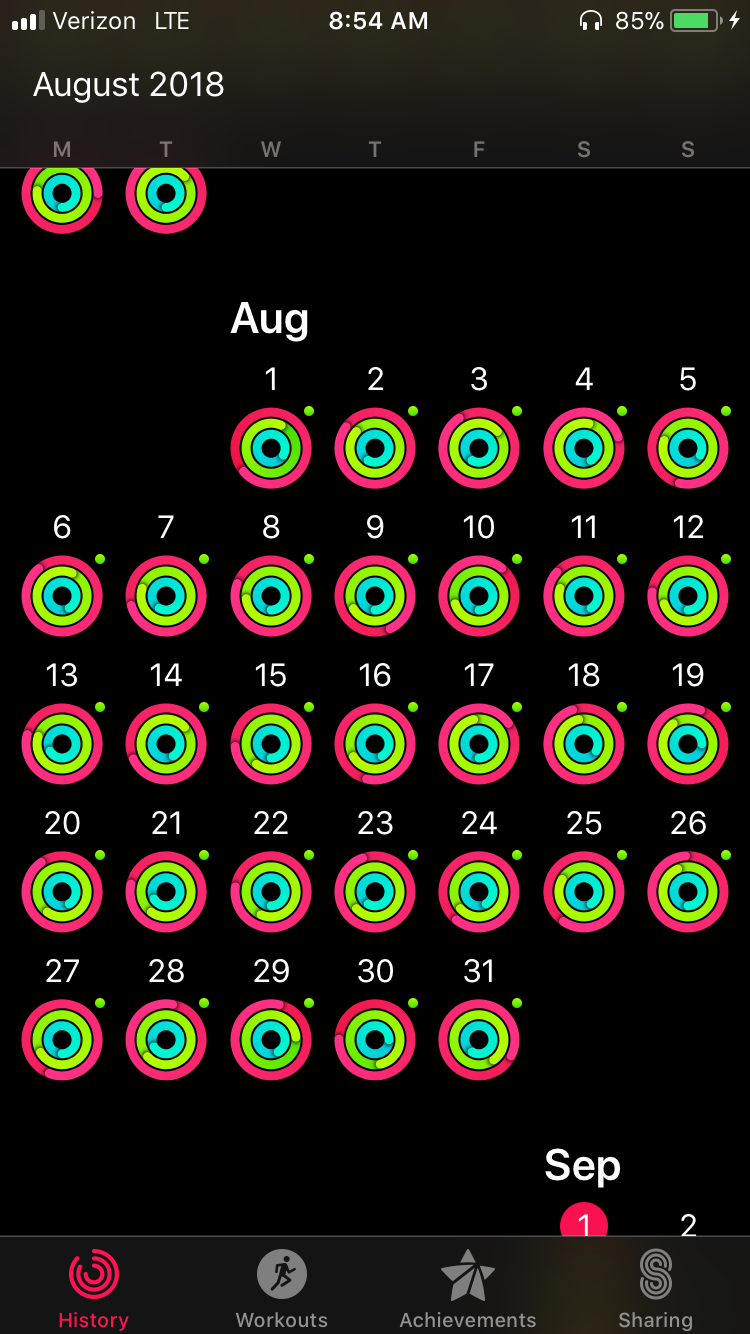Show activity details for August 26
Screen dimensions: 750x1334
click(688, 892)
